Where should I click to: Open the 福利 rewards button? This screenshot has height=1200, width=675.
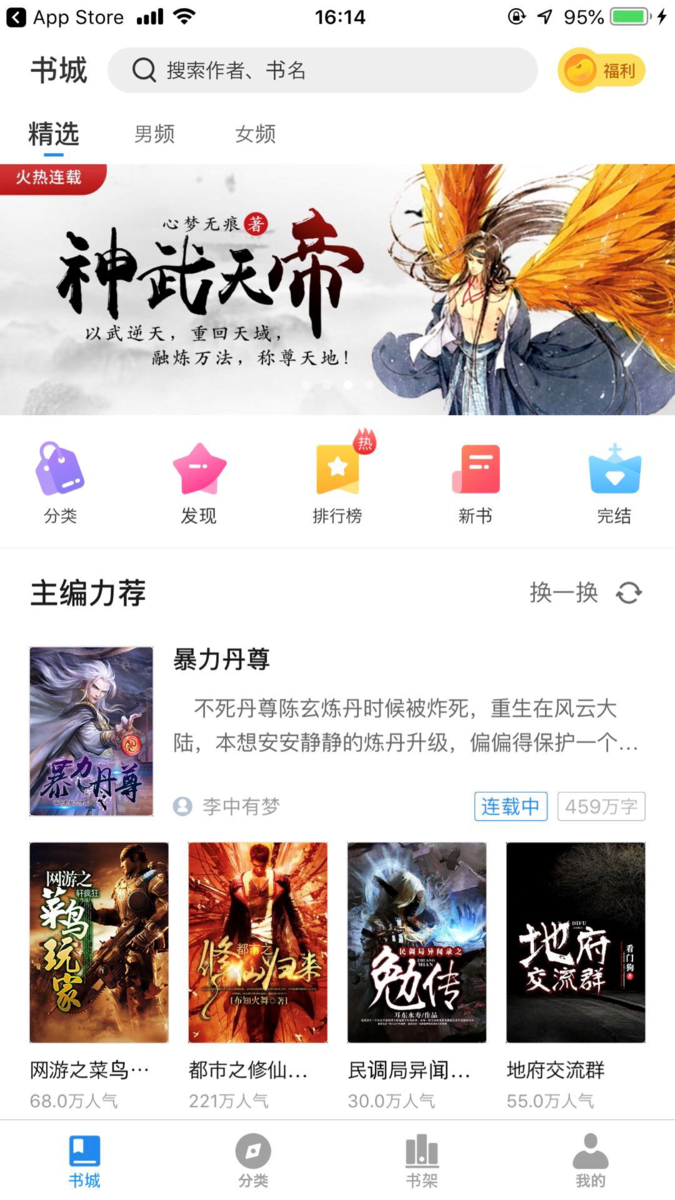click(601, 70)
